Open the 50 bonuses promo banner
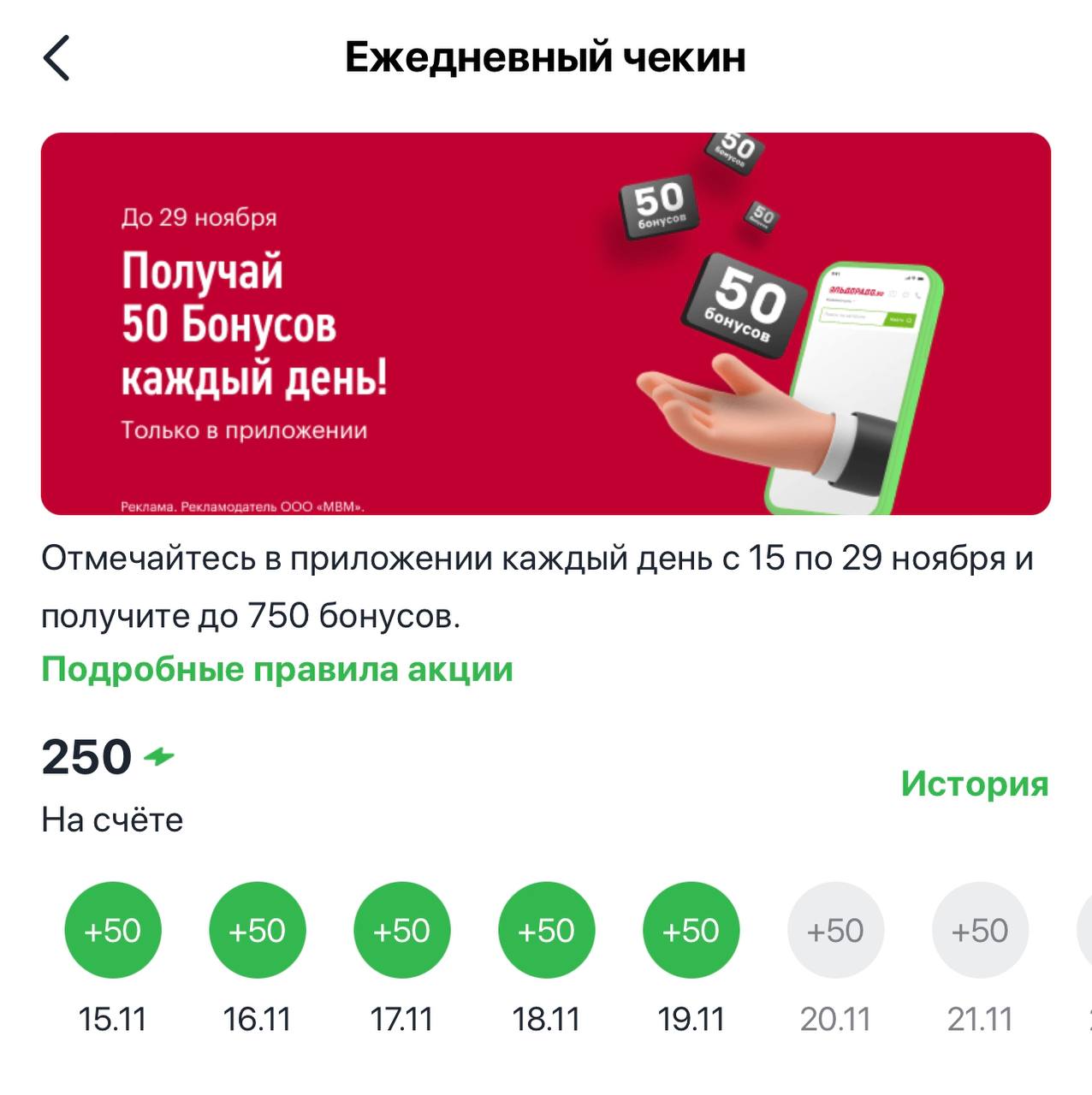The width and height of the screenshot is (1092, 1095). point(545,323)
